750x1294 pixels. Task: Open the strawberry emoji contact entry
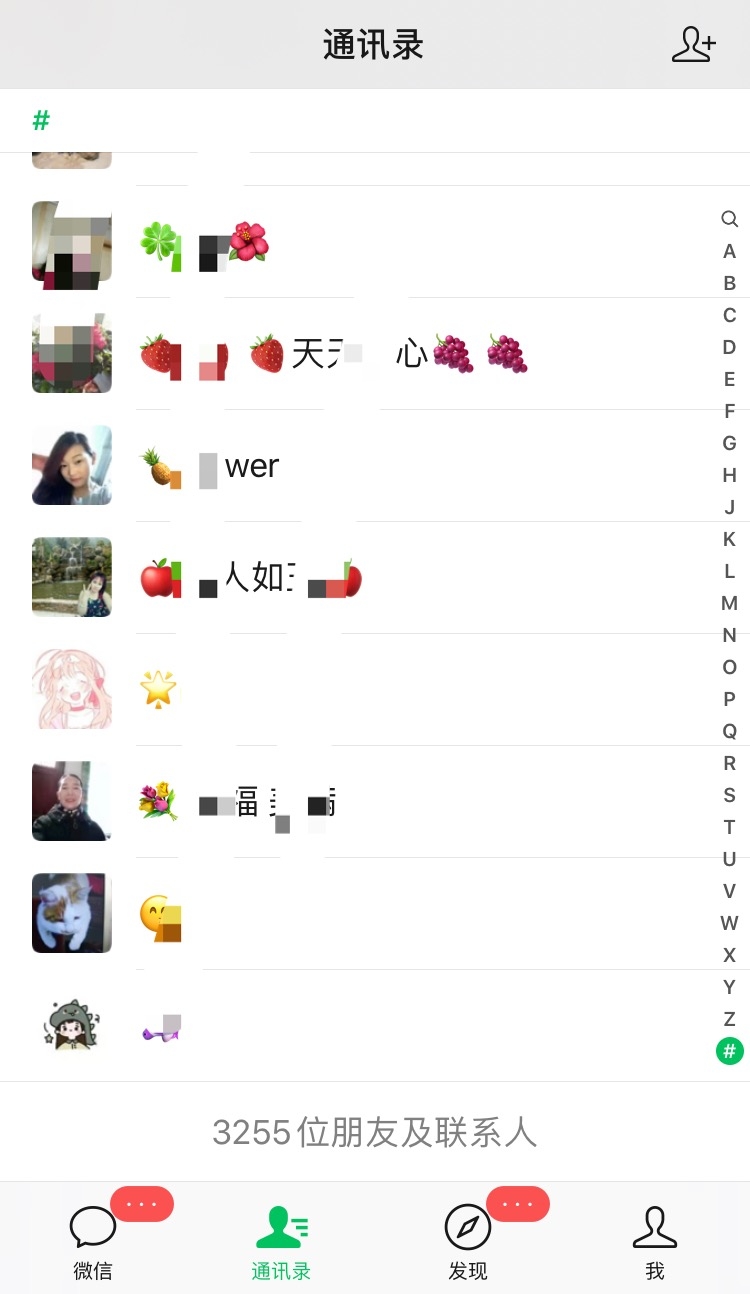pos(300,353)
